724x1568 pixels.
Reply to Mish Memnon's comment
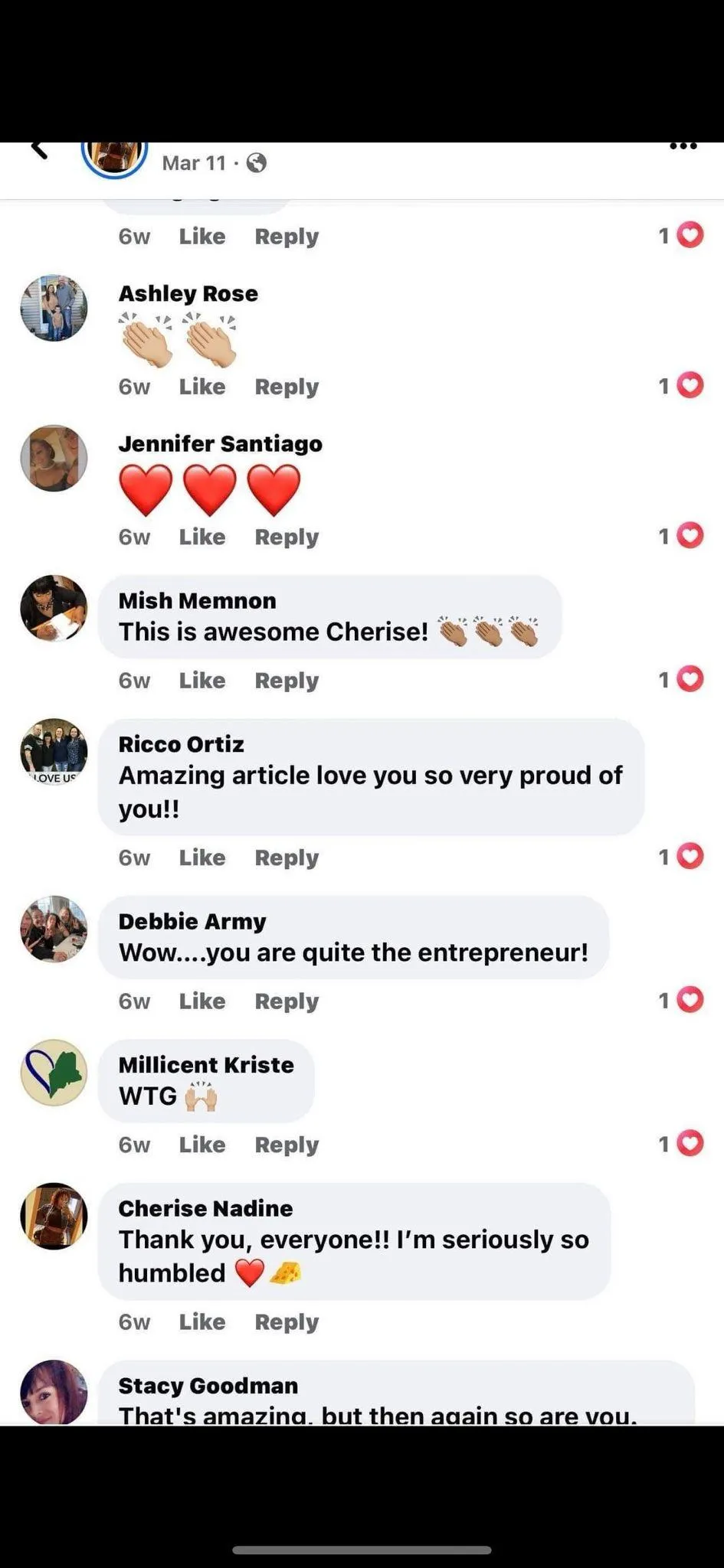click(x=287, y=680)
